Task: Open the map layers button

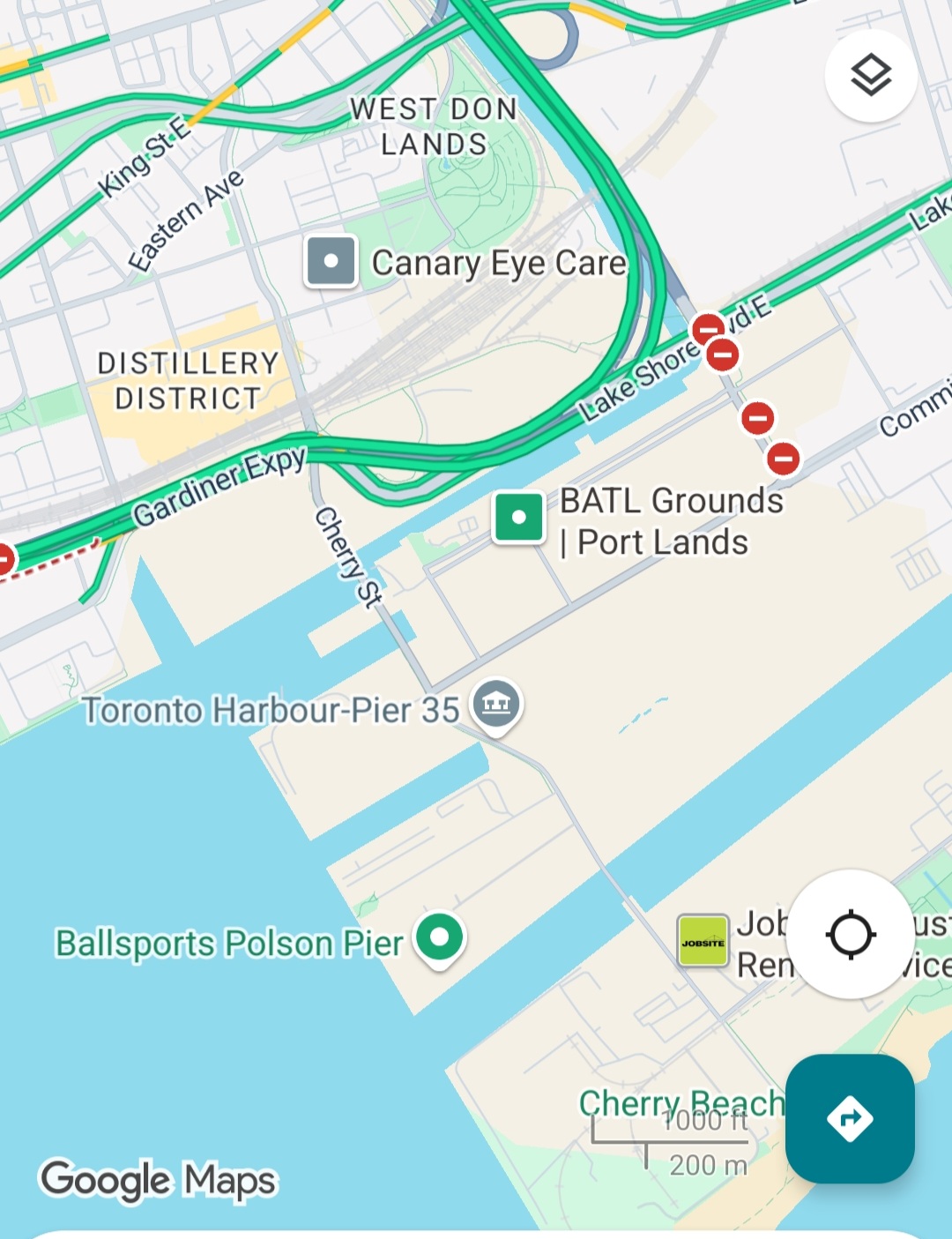Action: click(871, 76)
